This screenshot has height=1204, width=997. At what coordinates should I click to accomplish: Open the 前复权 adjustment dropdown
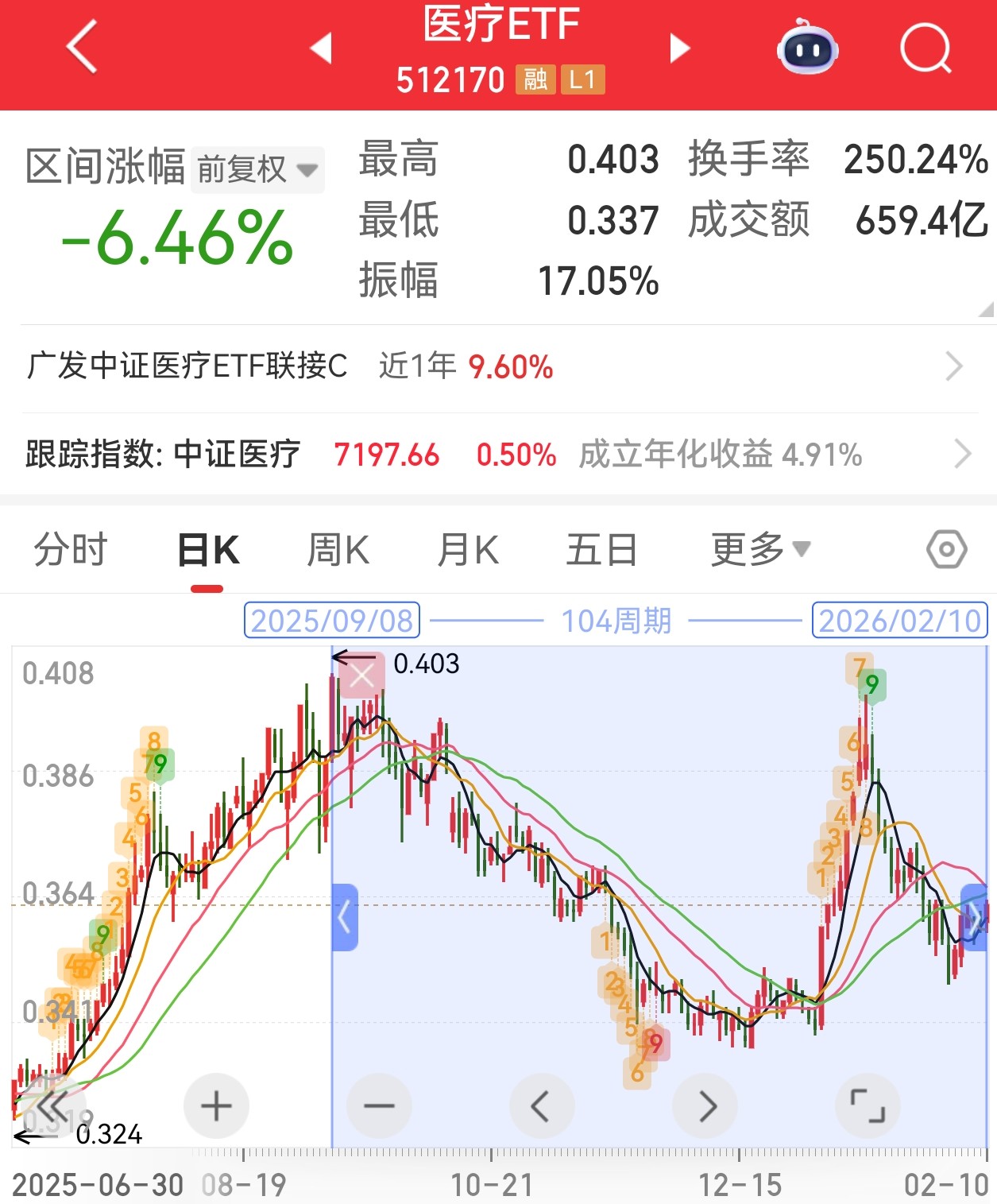pos(257,169)
